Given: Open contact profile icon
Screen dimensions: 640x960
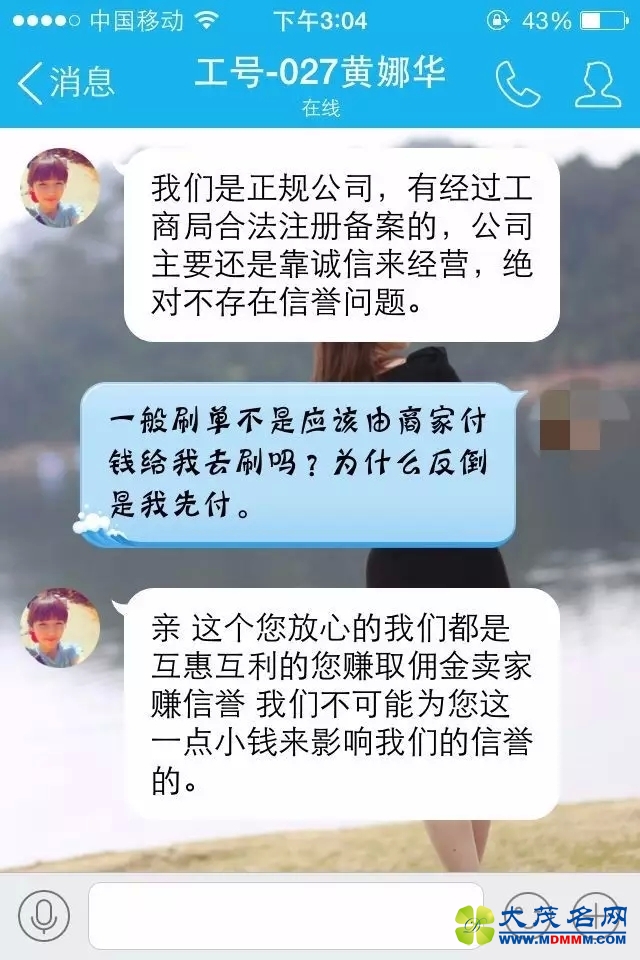Looking at the screenshot, I should pyautogui.click(x=597, y=85).
